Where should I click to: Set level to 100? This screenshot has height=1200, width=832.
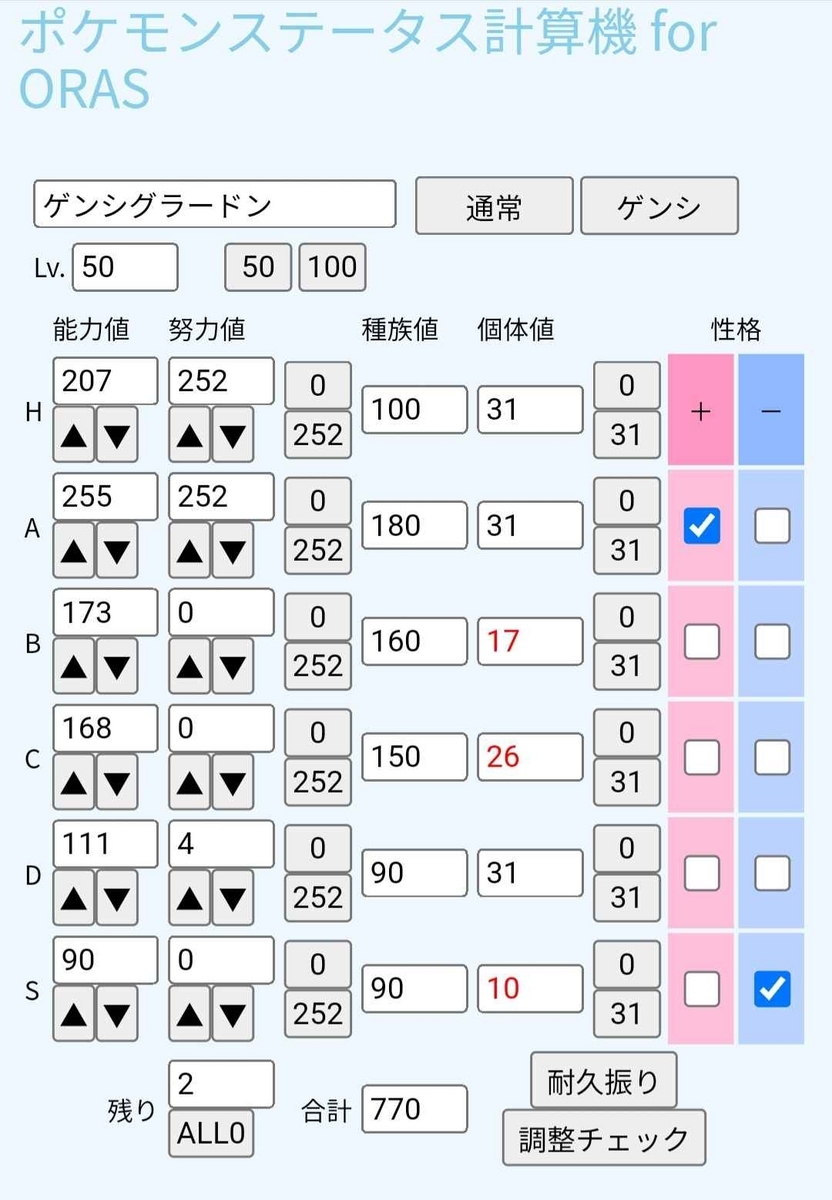coord(333,267)
